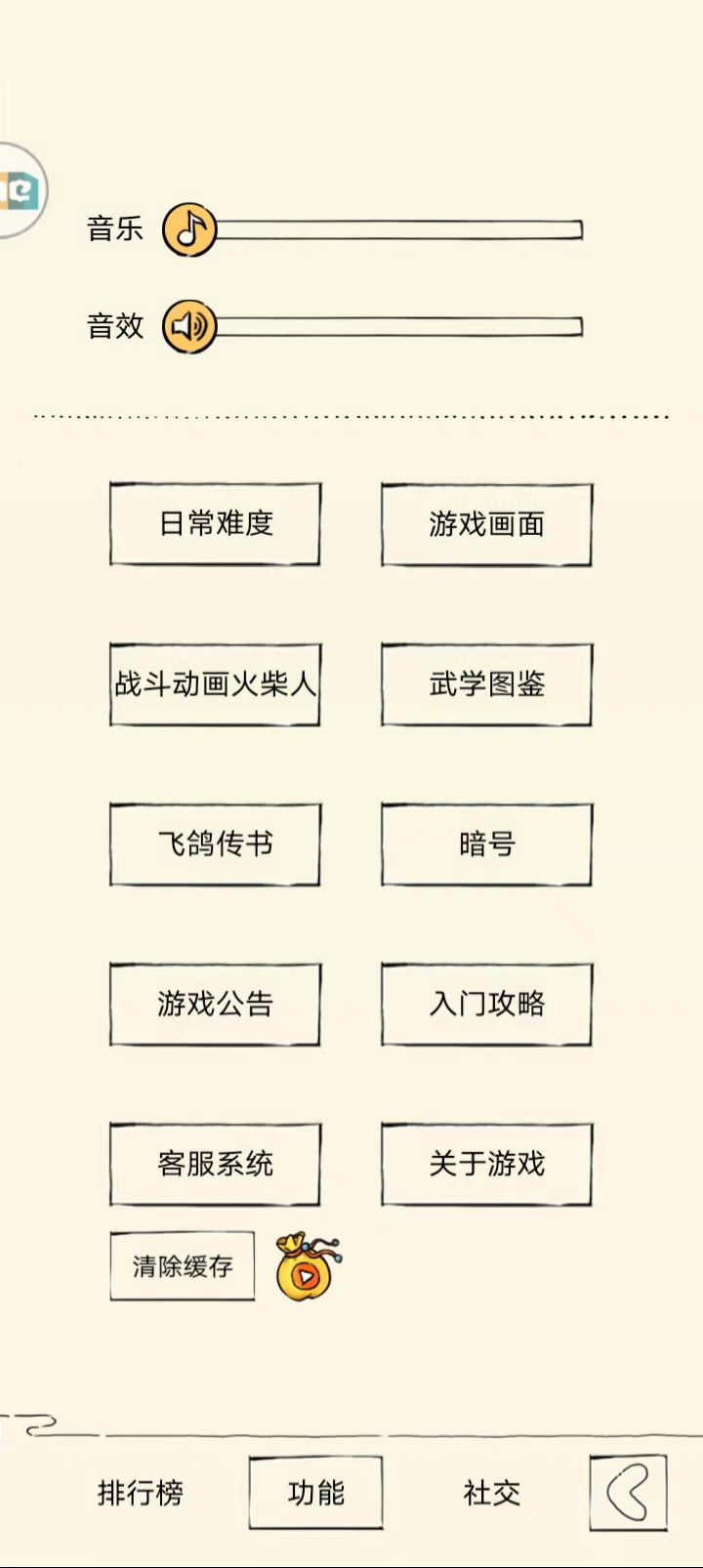
Task: Switch to the 排行榜 tab
Action: tap(140, 1493)
